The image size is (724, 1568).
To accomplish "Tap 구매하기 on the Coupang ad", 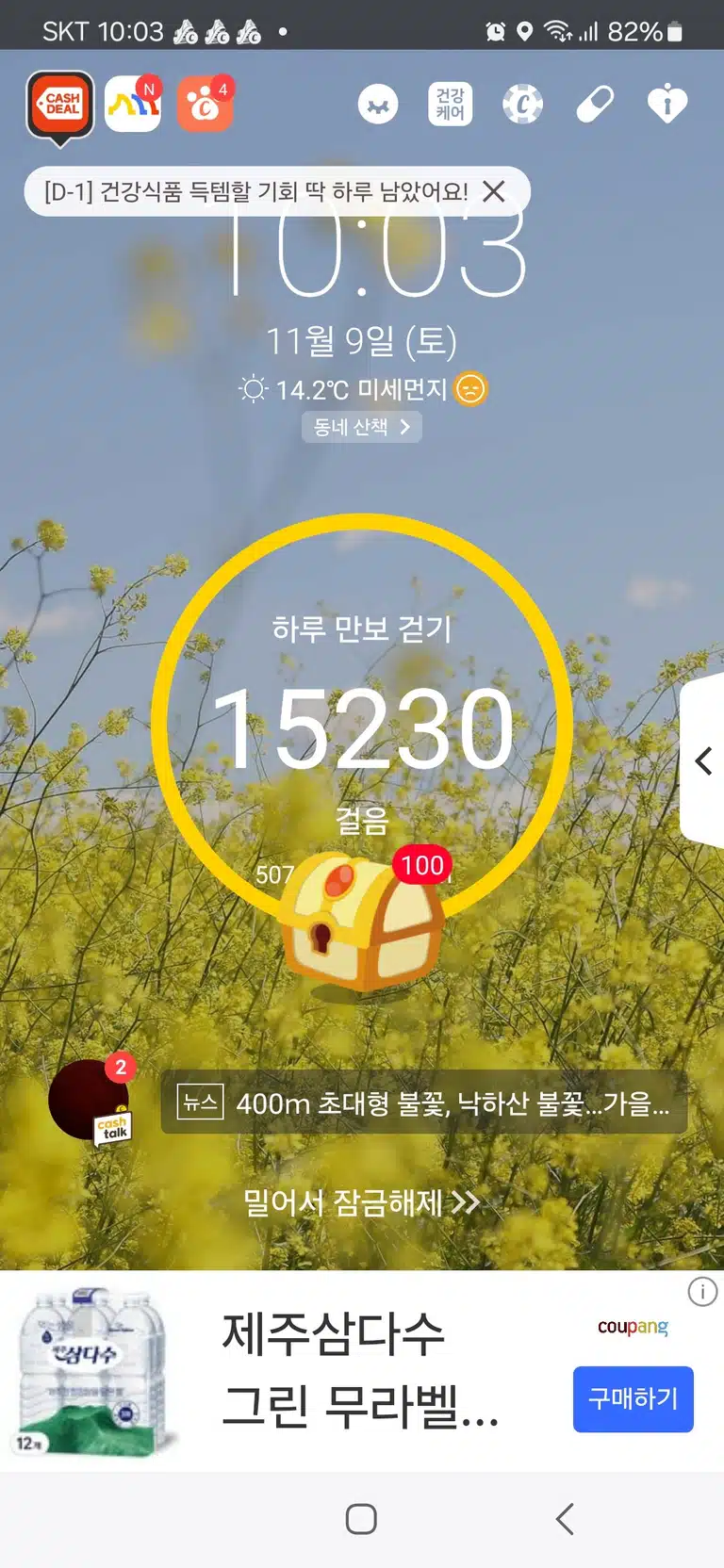I will coord(633,1399).
